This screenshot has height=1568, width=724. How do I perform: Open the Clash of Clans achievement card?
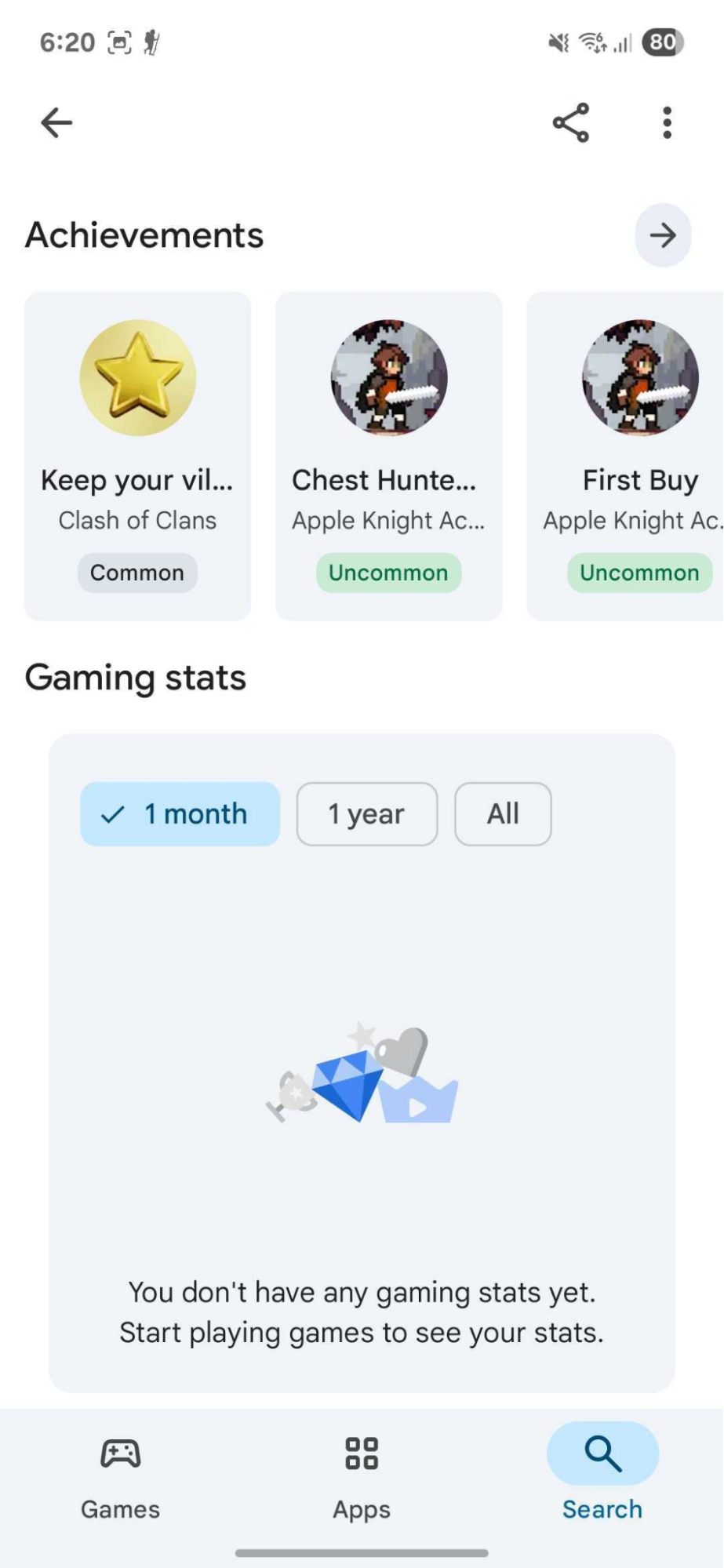138,456
